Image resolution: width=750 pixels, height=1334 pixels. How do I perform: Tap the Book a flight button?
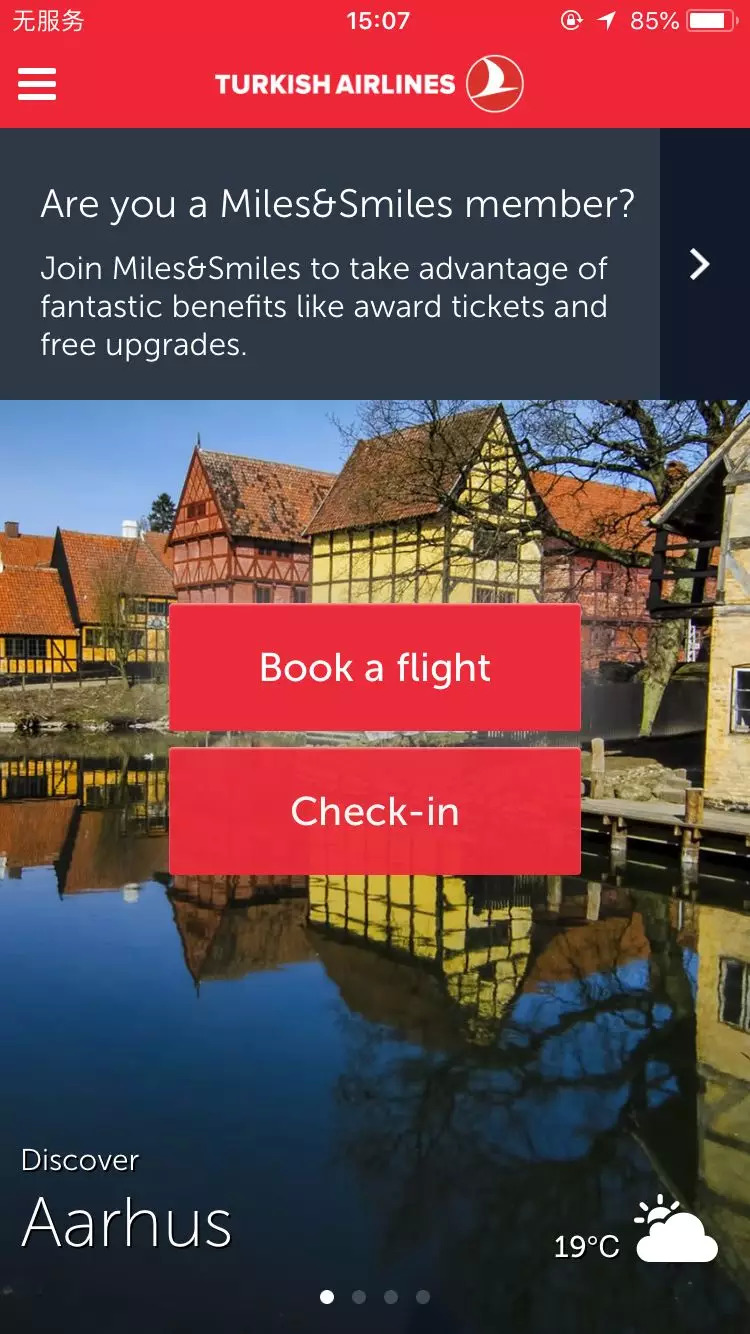tap(375, 668)
